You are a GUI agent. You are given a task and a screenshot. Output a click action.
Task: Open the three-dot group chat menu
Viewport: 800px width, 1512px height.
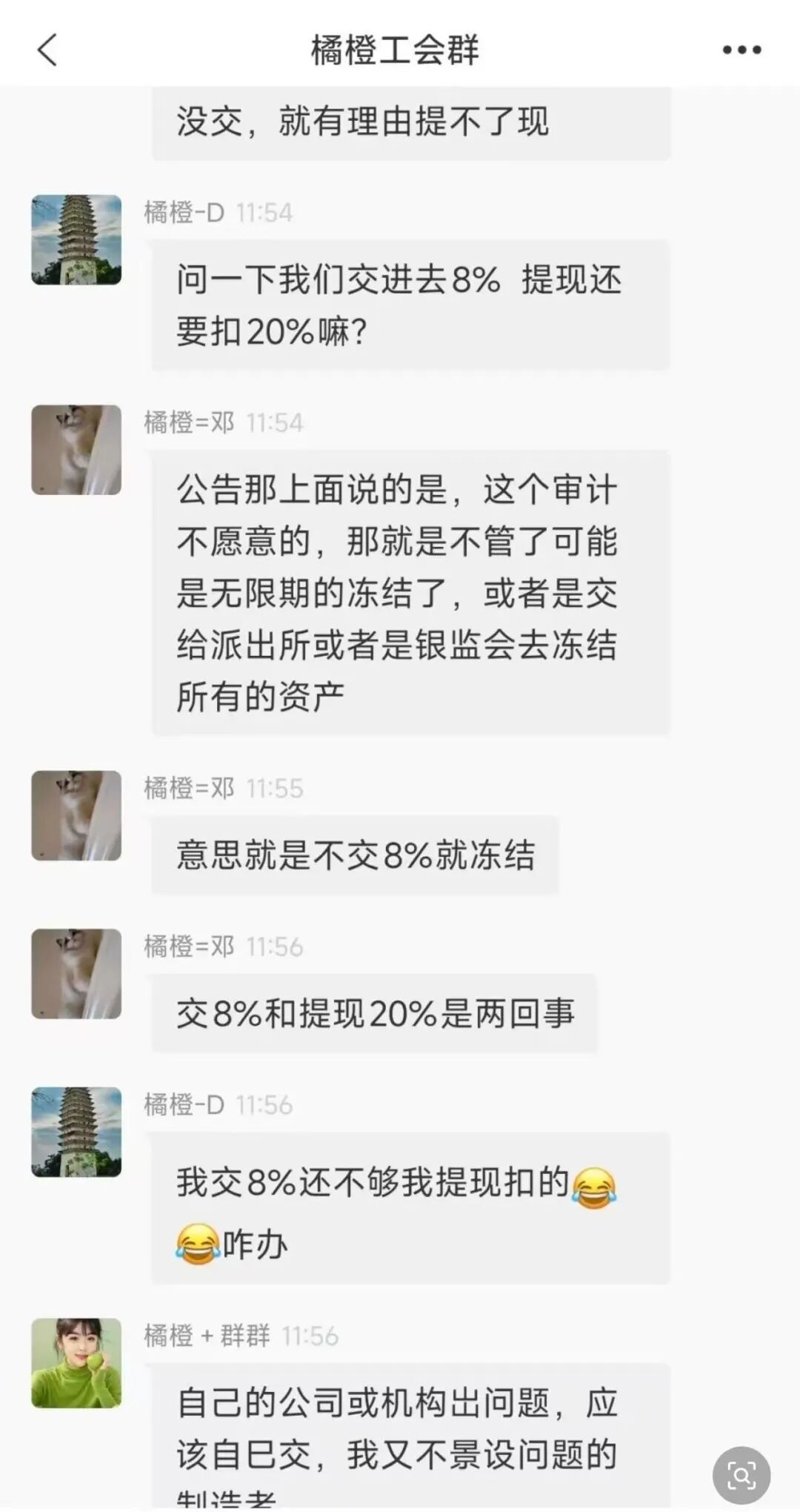pyautogui.click(x=741, y=50)
